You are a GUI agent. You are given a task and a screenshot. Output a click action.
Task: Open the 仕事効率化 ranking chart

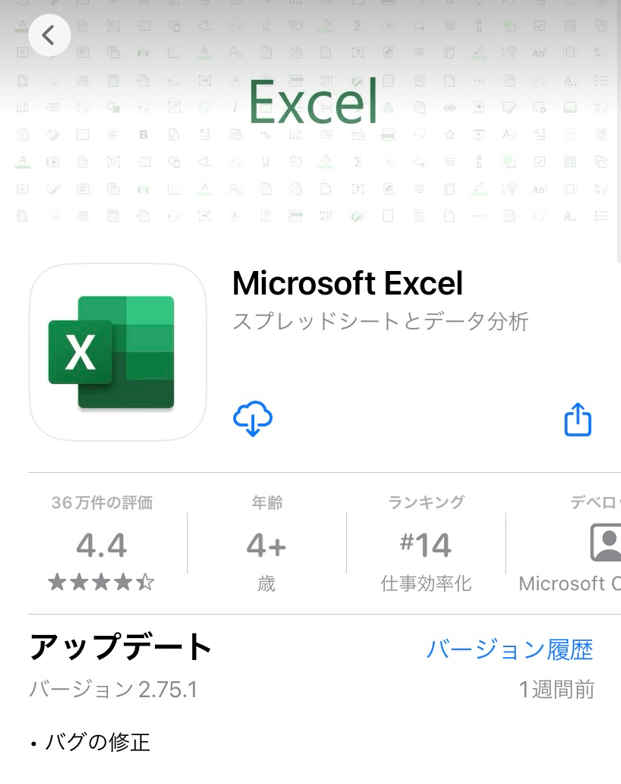click(x=426, y=545)
